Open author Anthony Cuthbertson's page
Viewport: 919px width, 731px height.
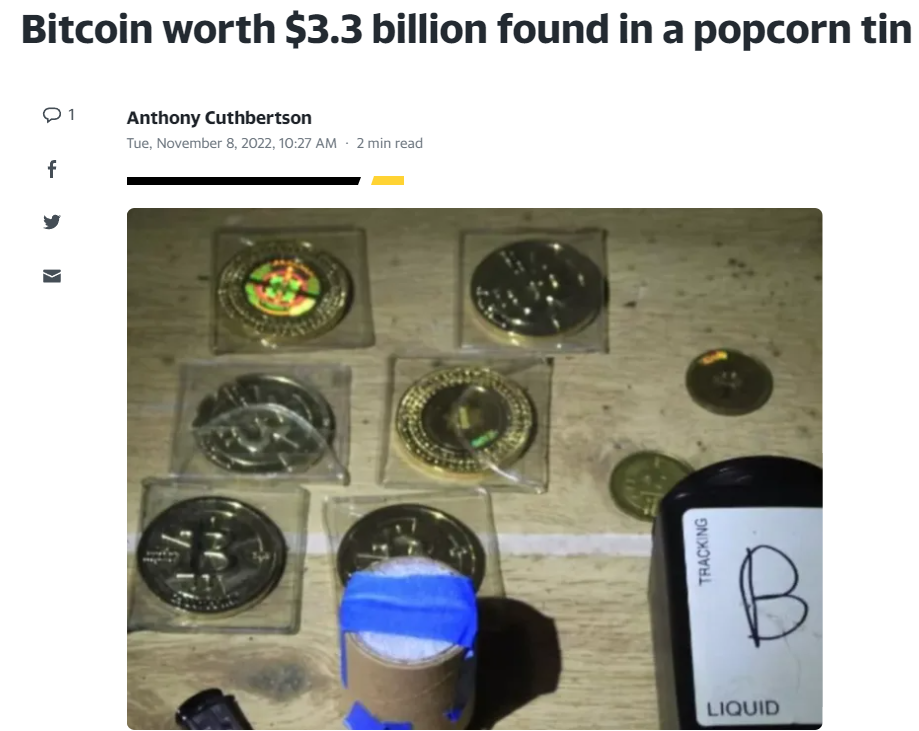point(219,118)
